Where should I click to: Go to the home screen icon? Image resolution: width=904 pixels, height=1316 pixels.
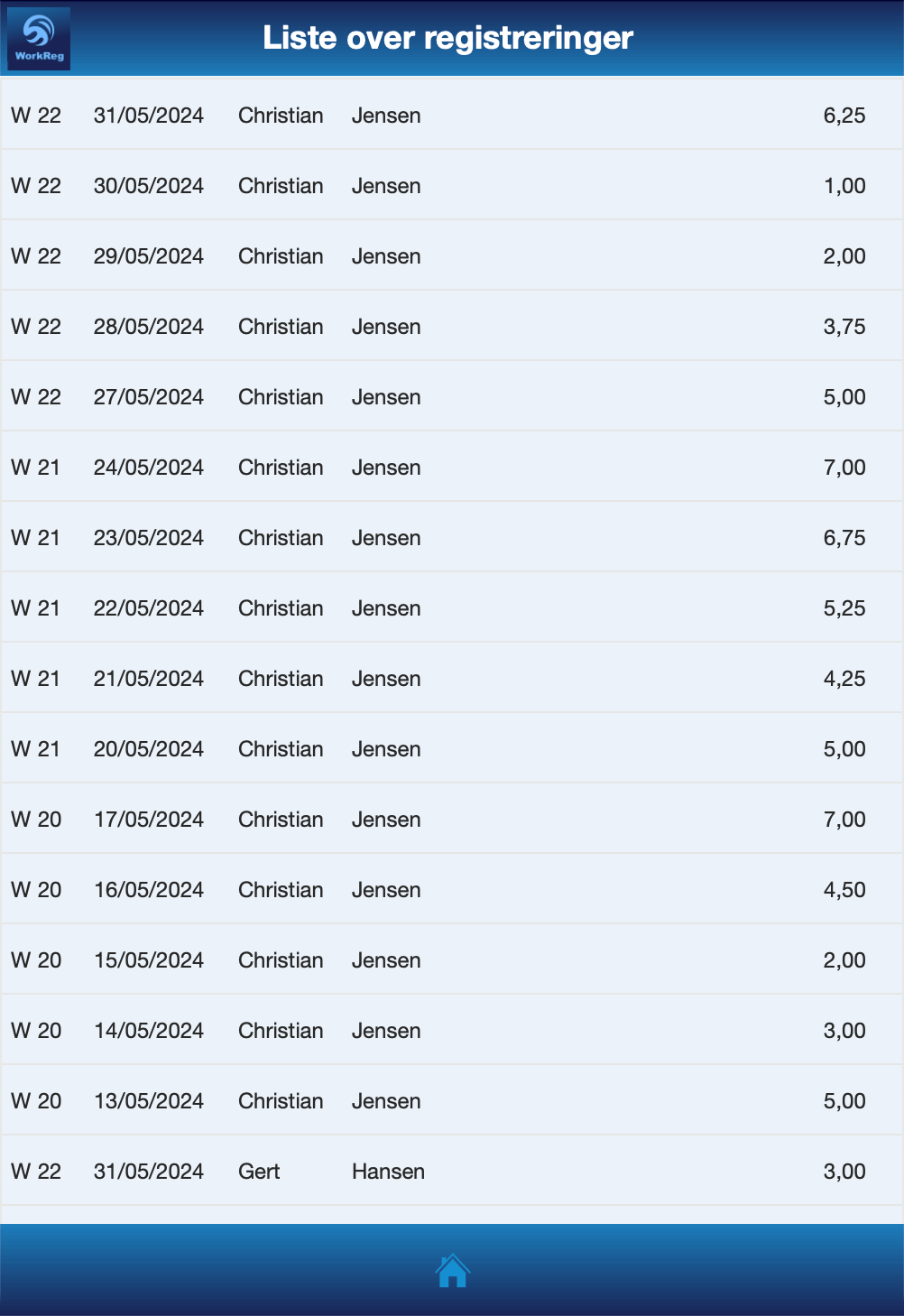coord(452,1270)
